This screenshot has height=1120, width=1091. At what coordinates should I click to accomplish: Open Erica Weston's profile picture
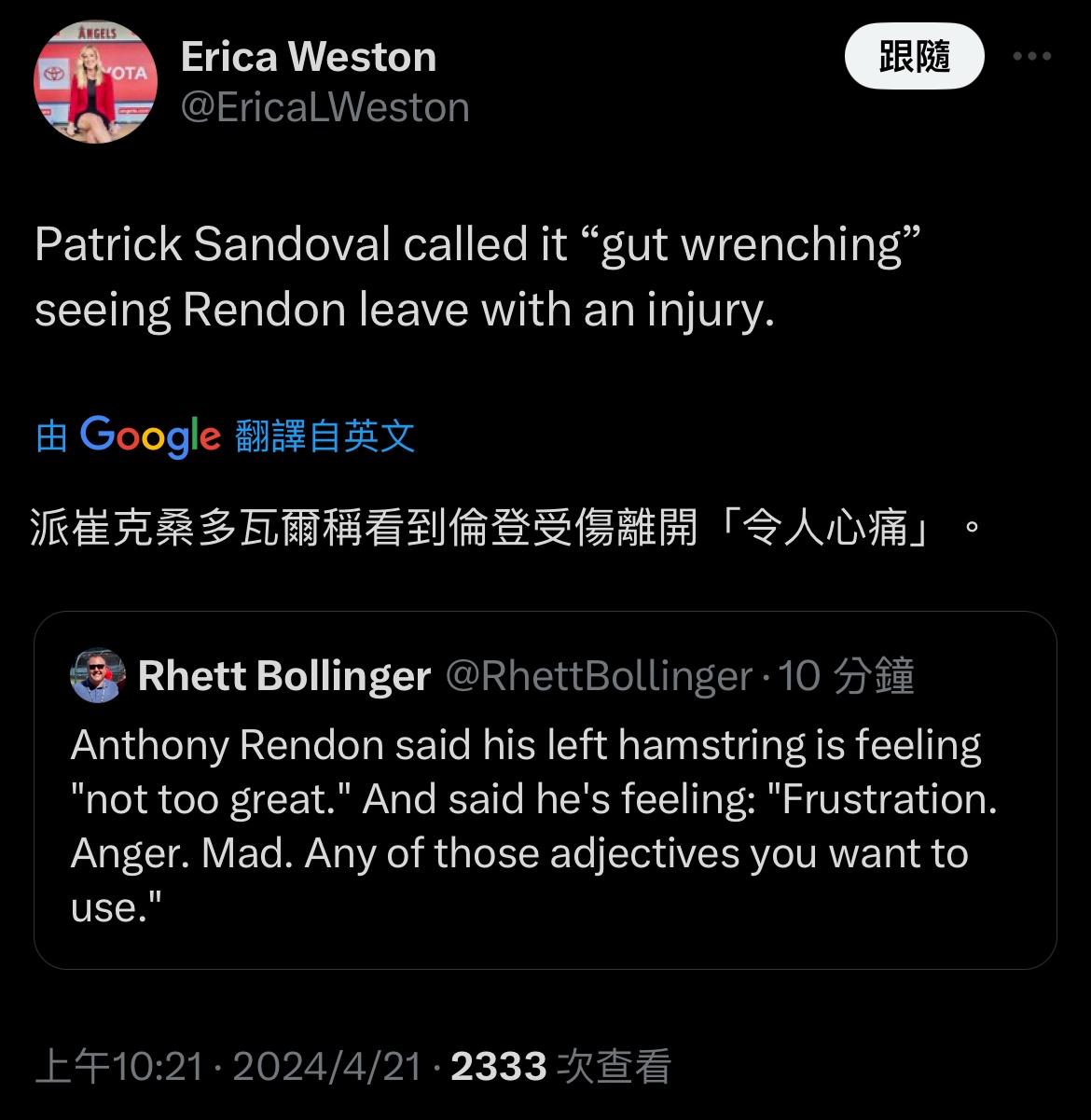(x=94, y=83)
